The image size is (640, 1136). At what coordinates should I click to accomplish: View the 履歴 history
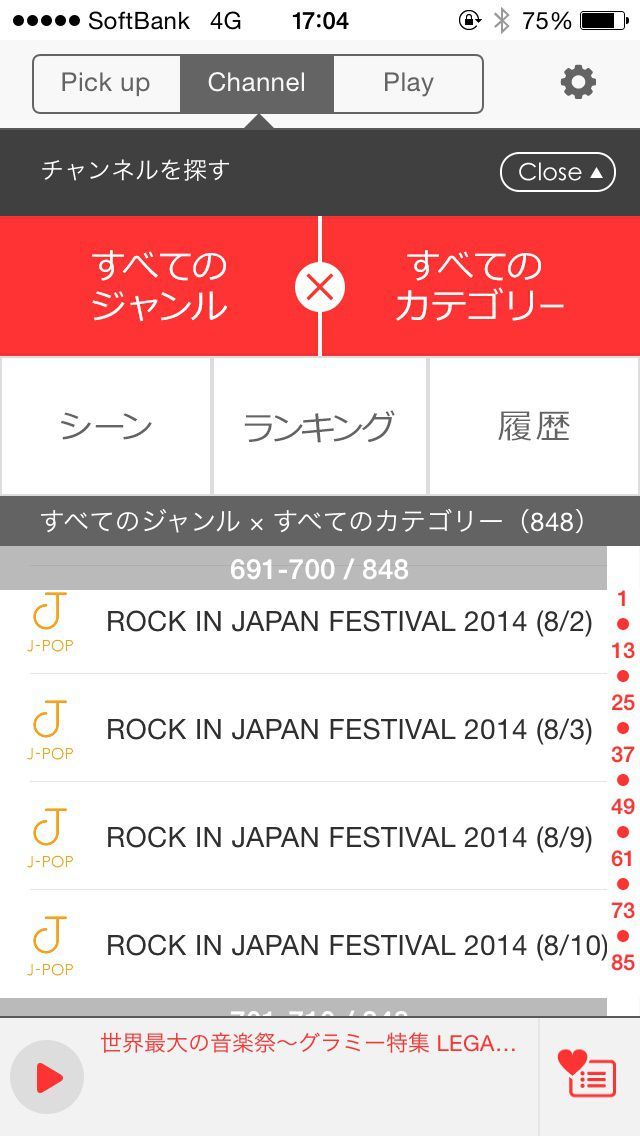[x=534, y=427]
